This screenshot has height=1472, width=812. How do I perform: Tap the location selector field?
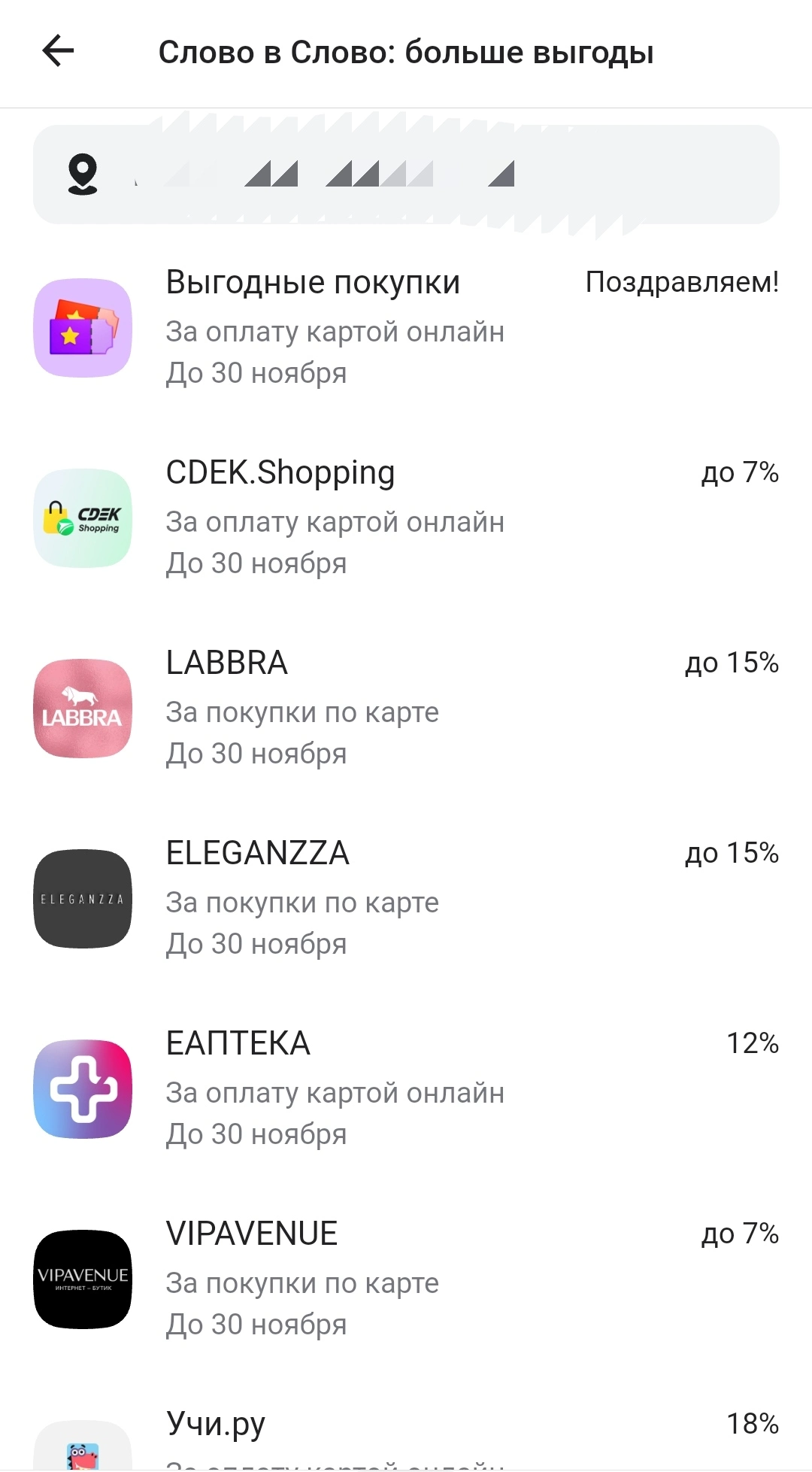(x=406, y=174)
